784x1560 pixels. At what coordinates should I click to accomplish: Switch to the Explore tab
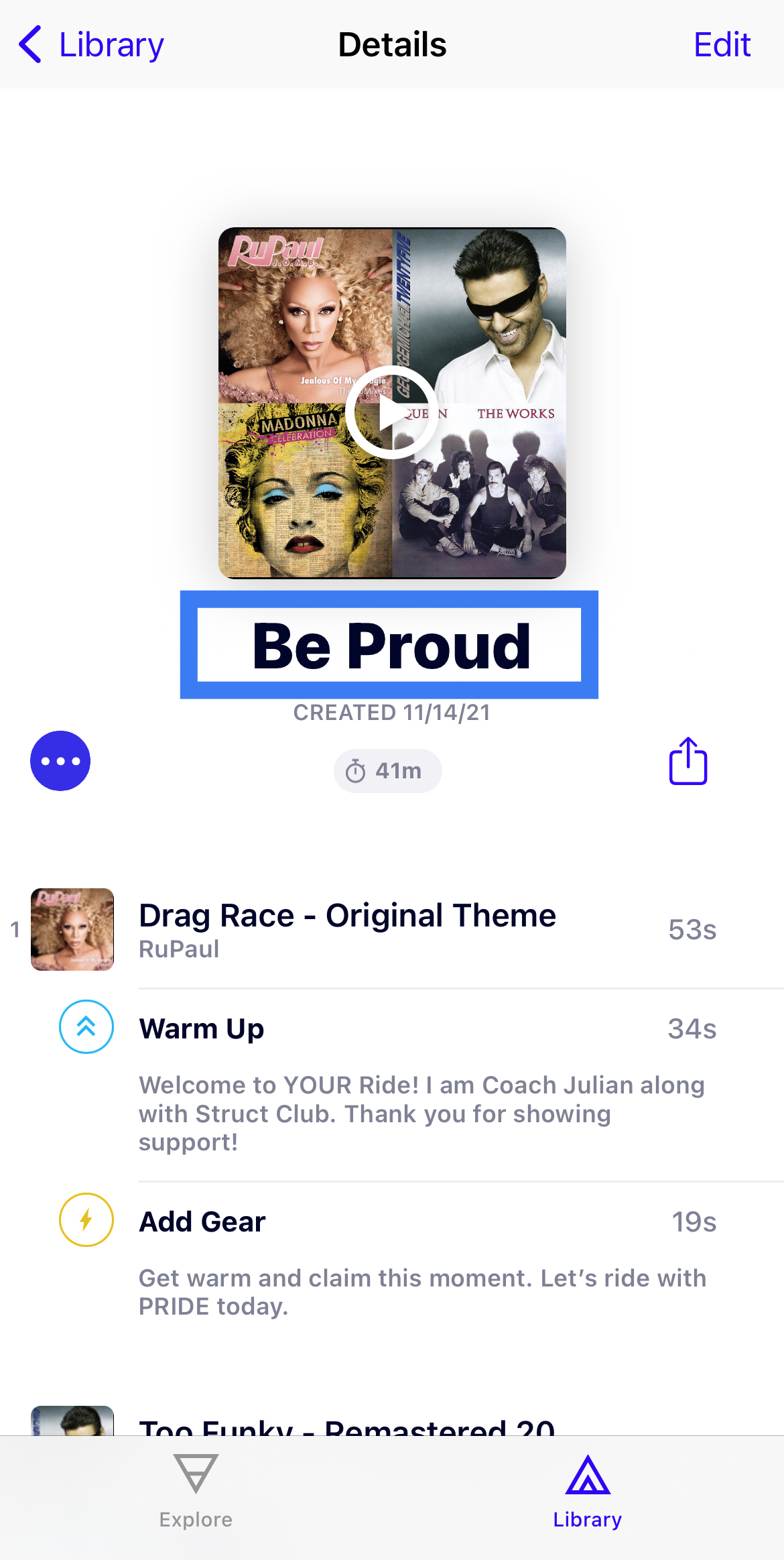tap(196, 1490)
